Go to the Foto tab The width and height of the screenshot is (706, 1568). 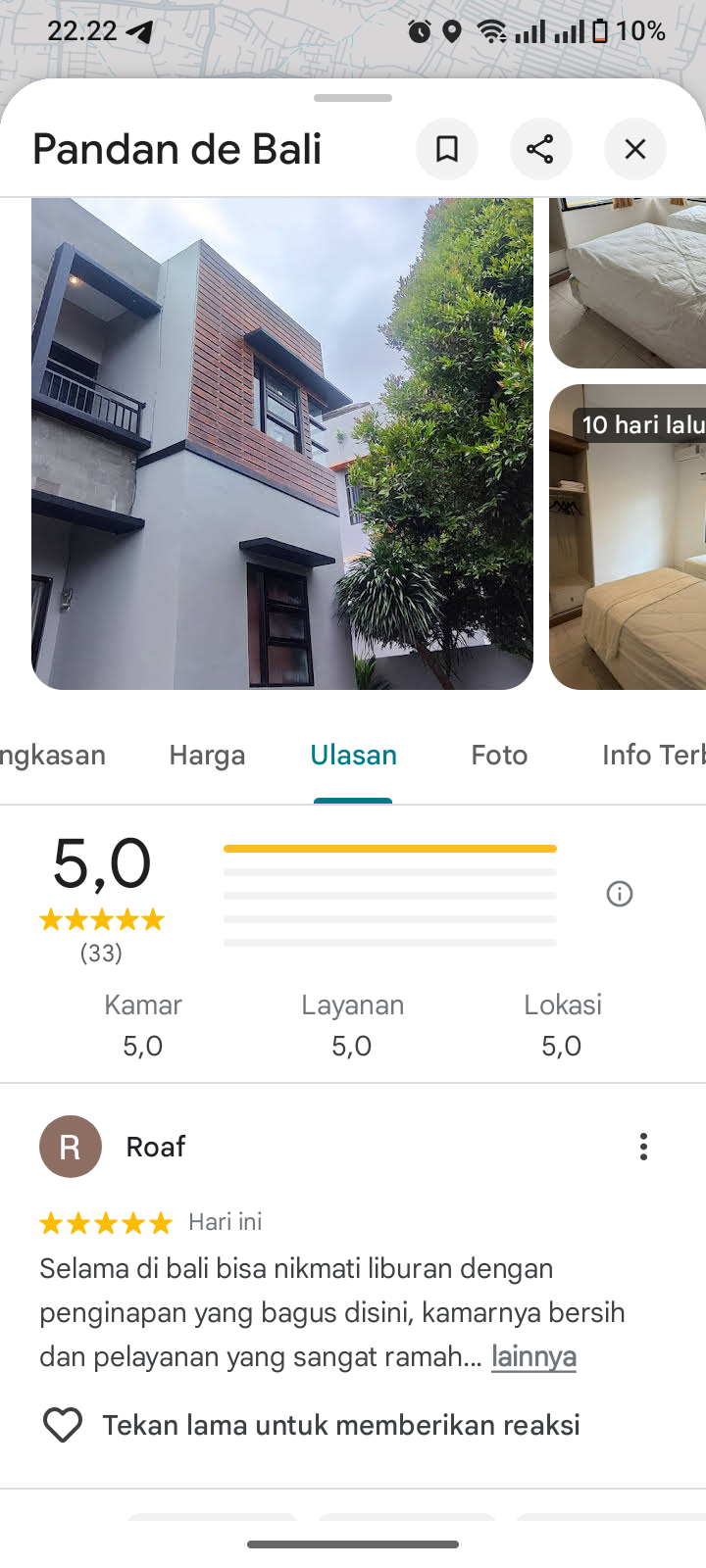(x=499, y=755)
